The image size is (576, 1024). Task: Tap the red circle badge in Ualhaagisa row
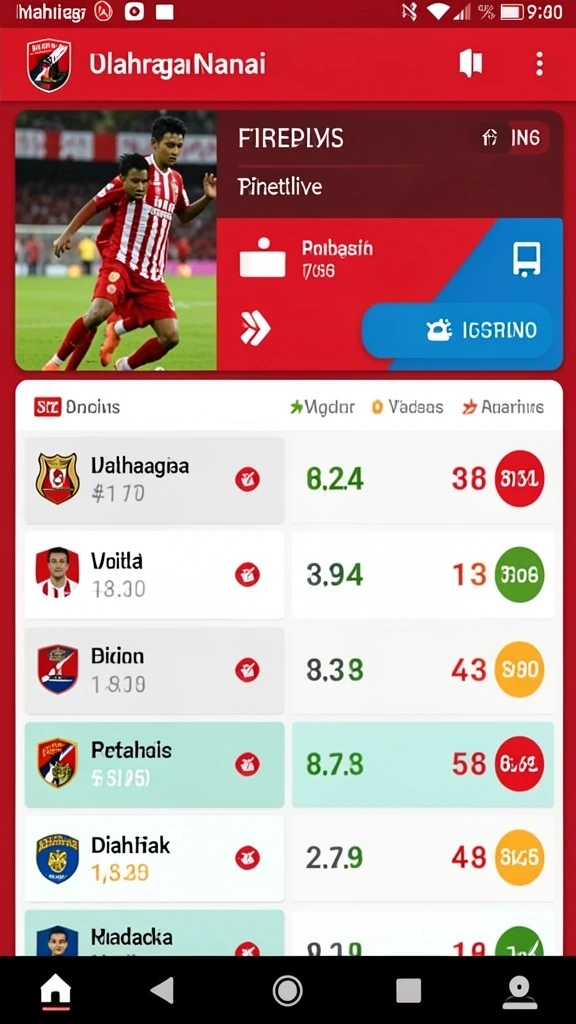[520, 479]
